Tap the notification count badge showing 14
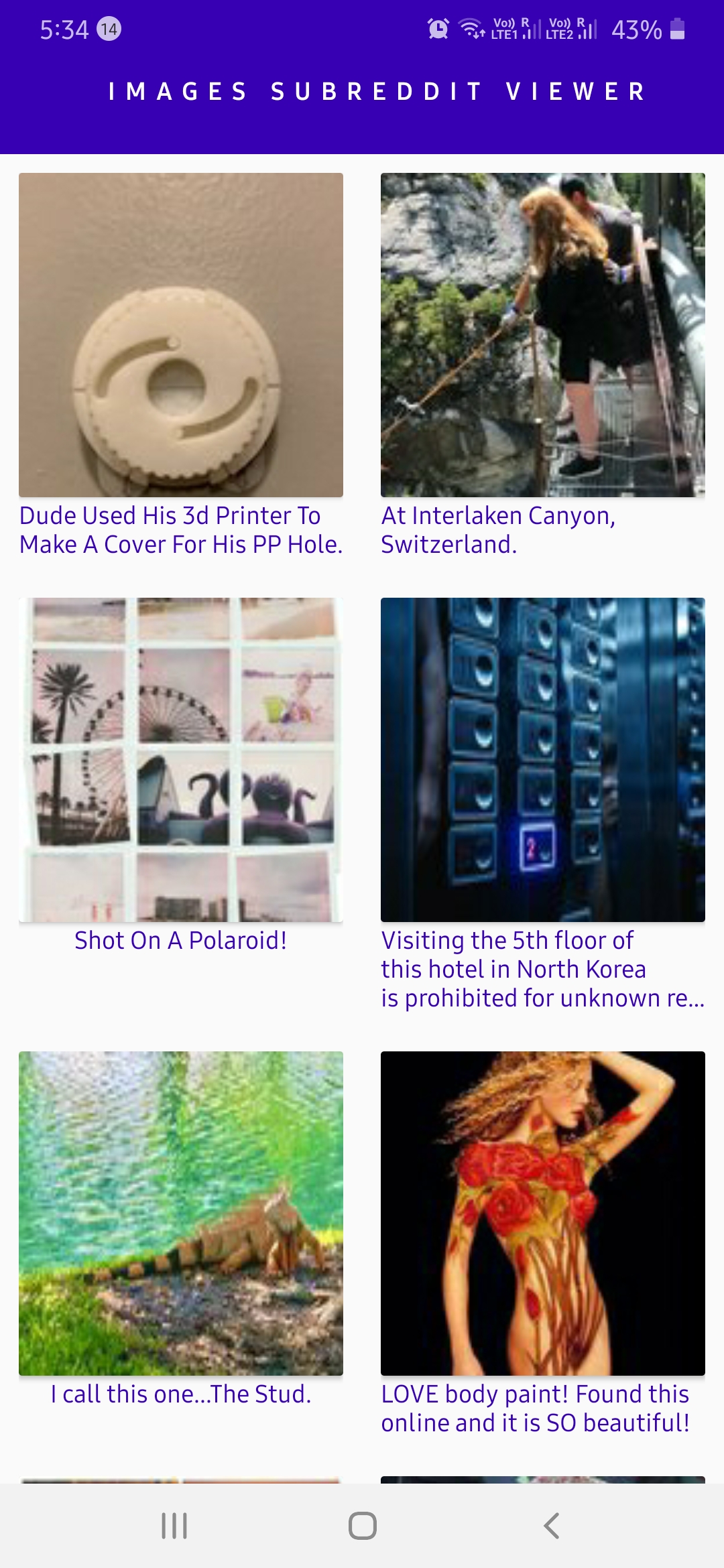The image size is (724, 1568). coord(107,29)
